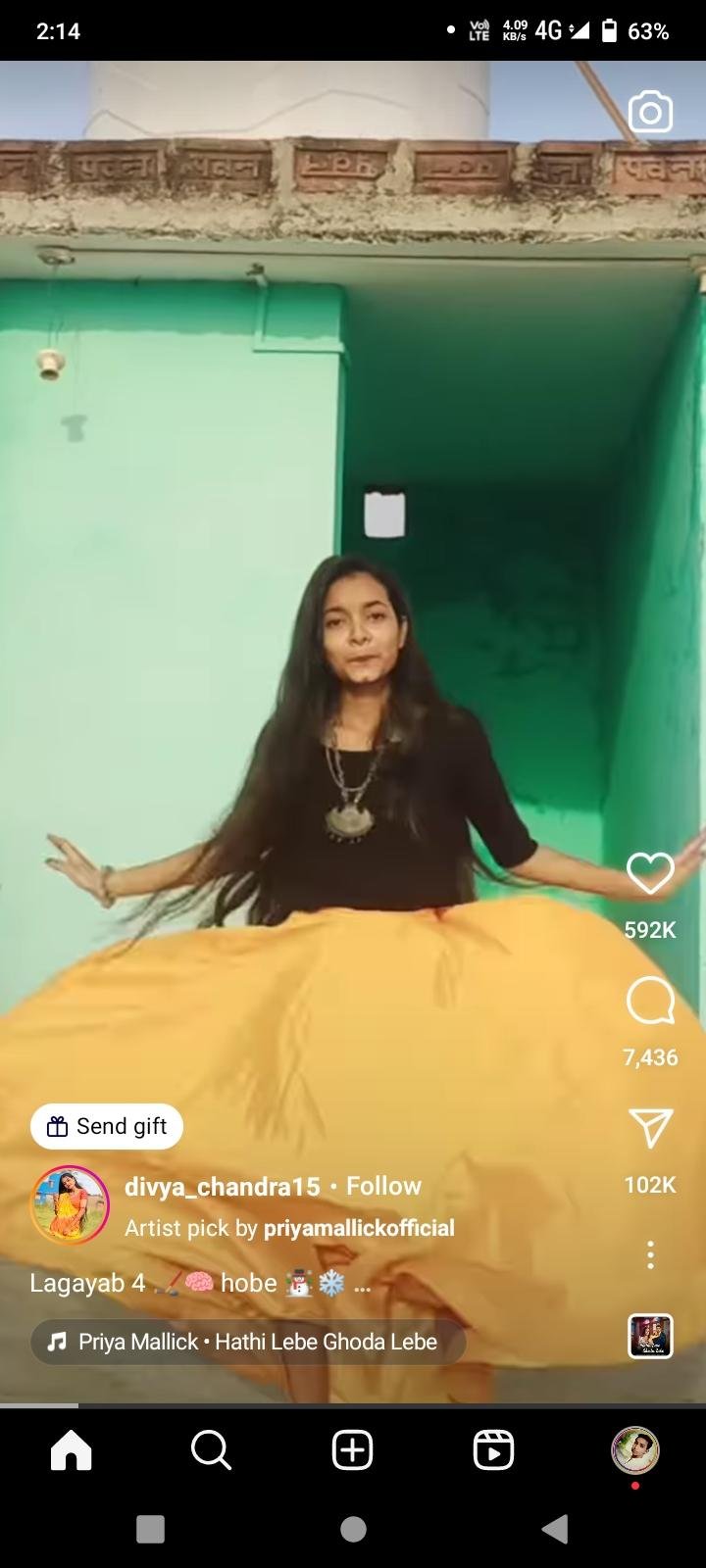Tap the Send gift button

click(x=107, y=1126)
